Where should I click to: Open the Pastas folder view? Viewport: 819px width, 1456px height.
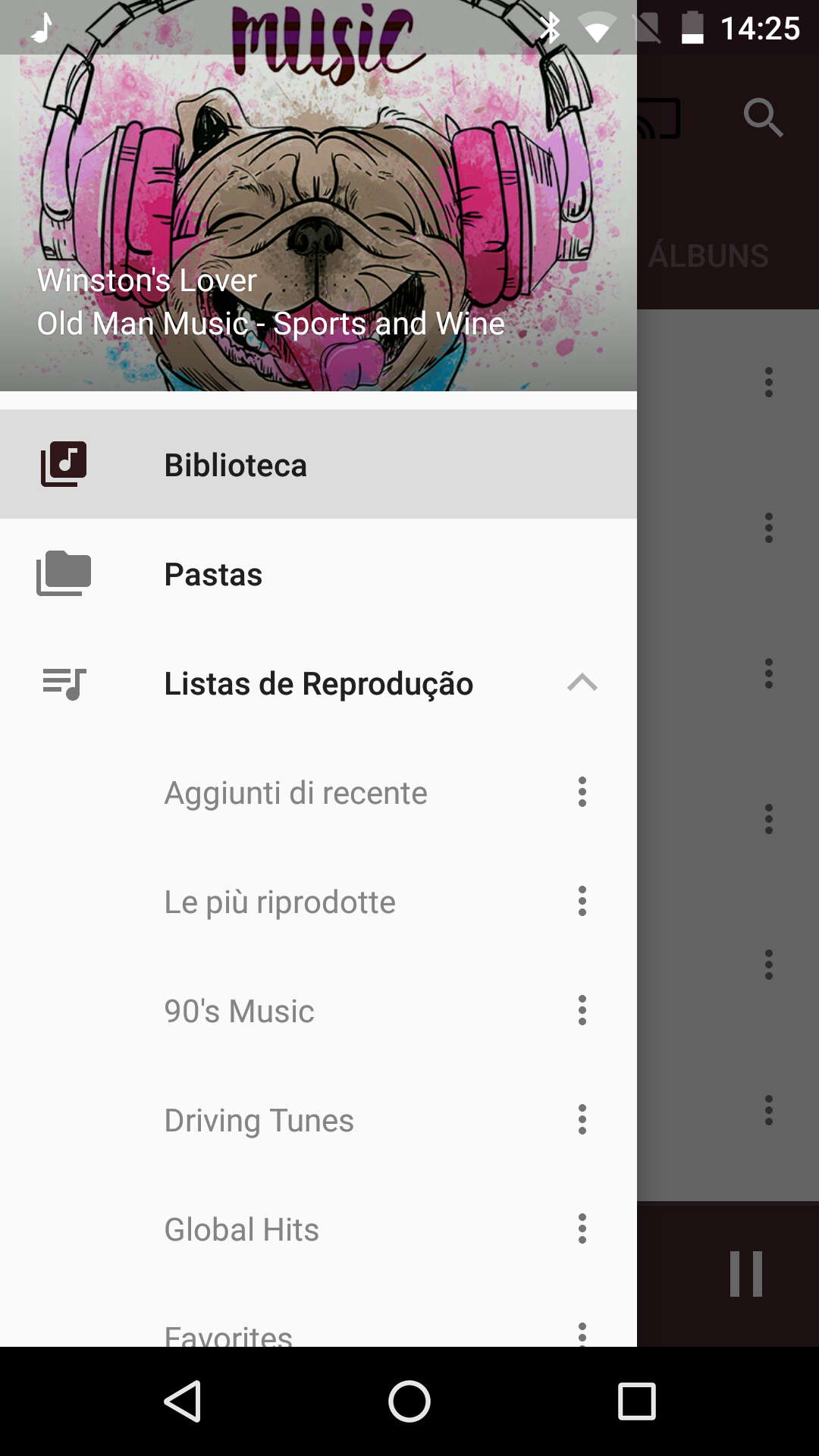click(x=318, y=574)
